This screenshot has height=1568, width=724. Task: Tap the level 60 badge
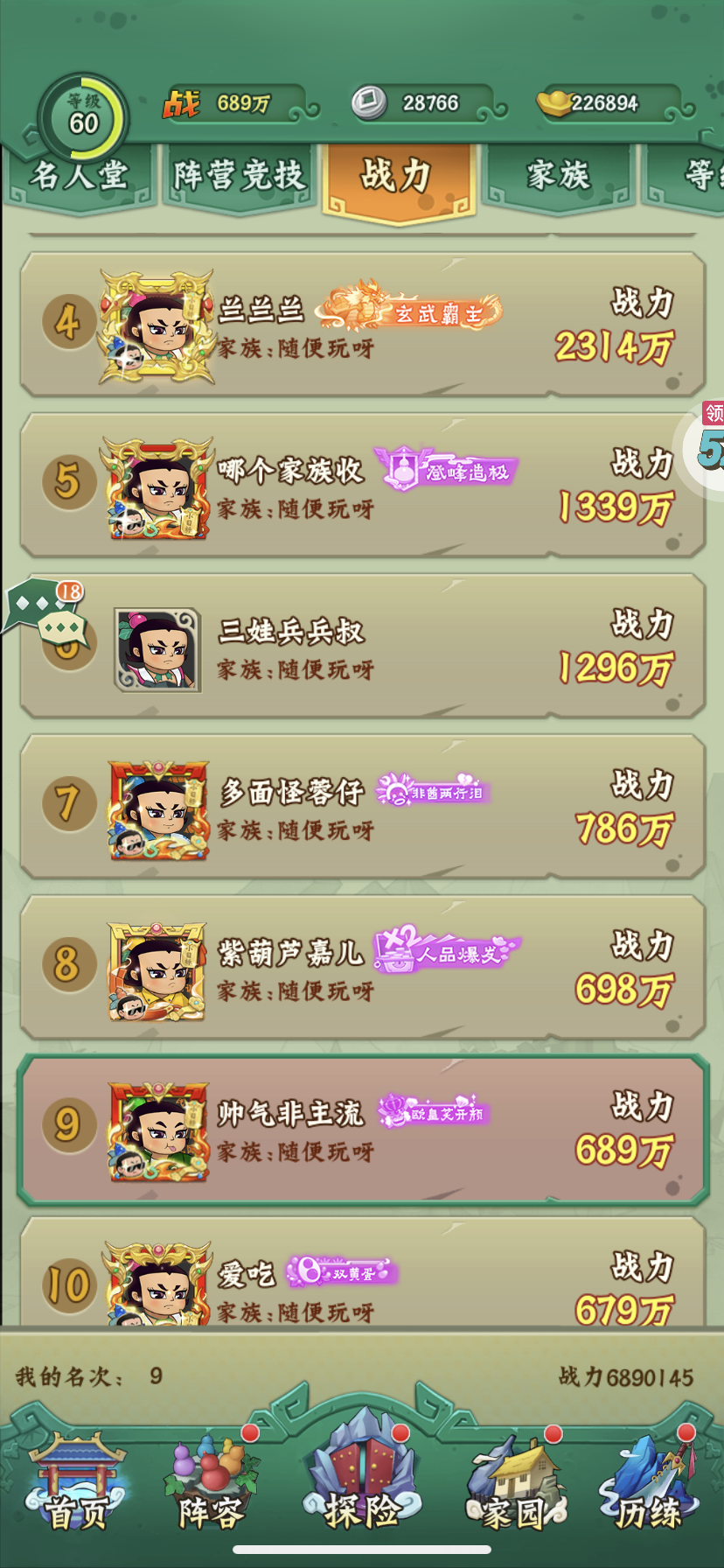click(x=83, y=117)
